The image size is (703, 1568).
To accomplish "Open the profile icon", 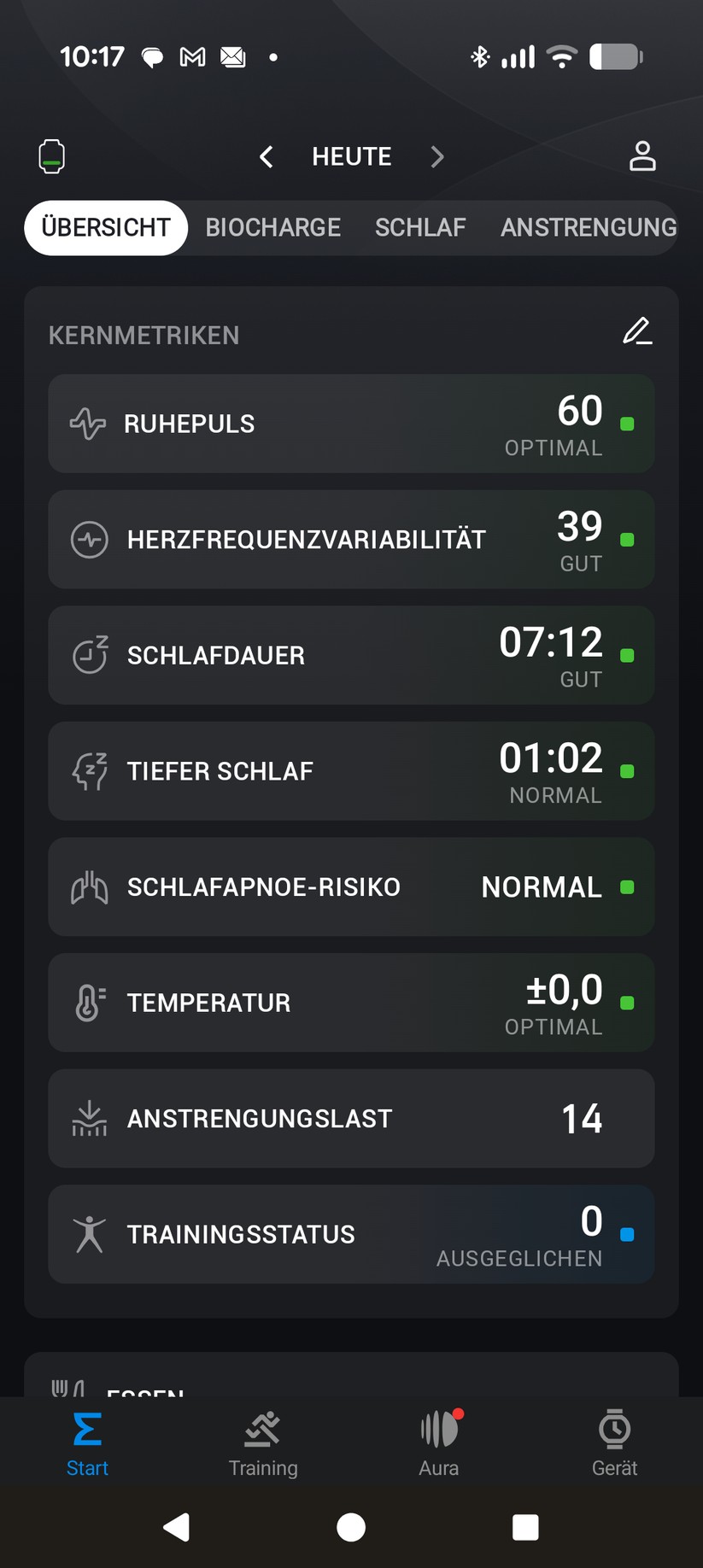I will [x=643, y=156].
